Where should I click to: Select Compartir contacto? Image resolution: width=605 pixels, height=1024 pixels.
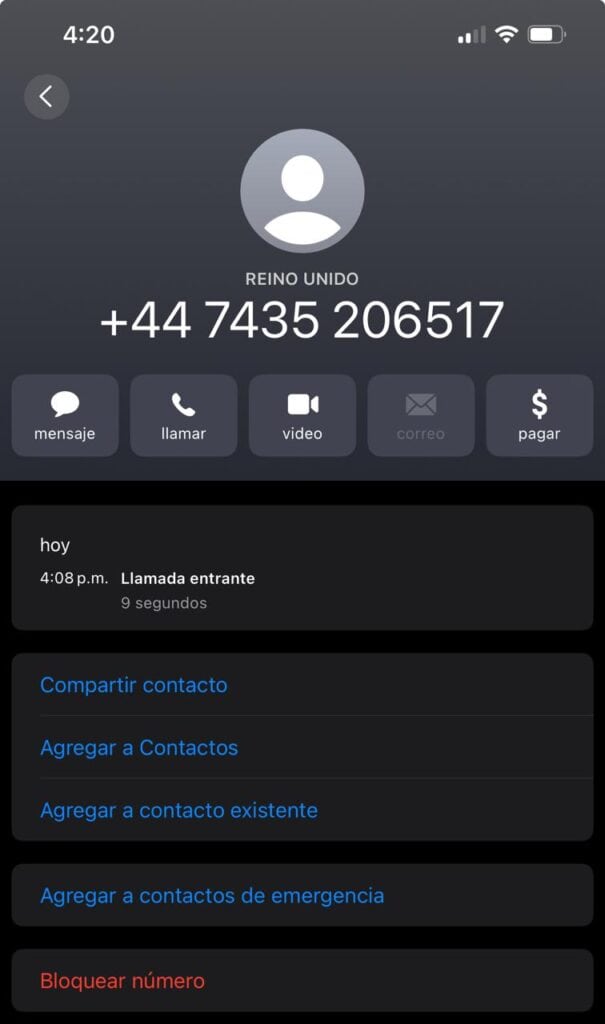coord(133,685)
